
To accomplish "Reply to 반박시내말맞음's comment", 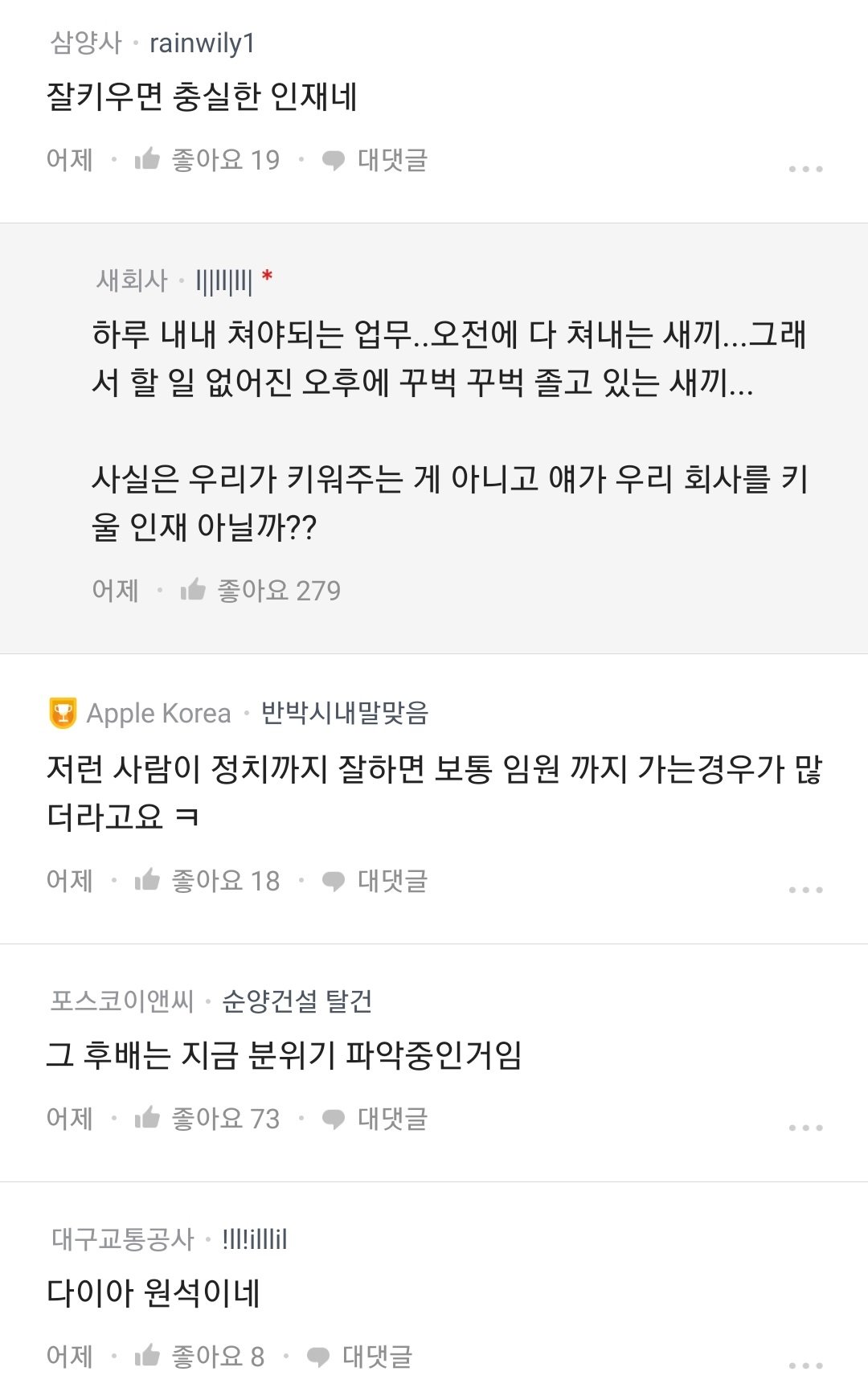I will pyautogui.click(x=375, y=881).
